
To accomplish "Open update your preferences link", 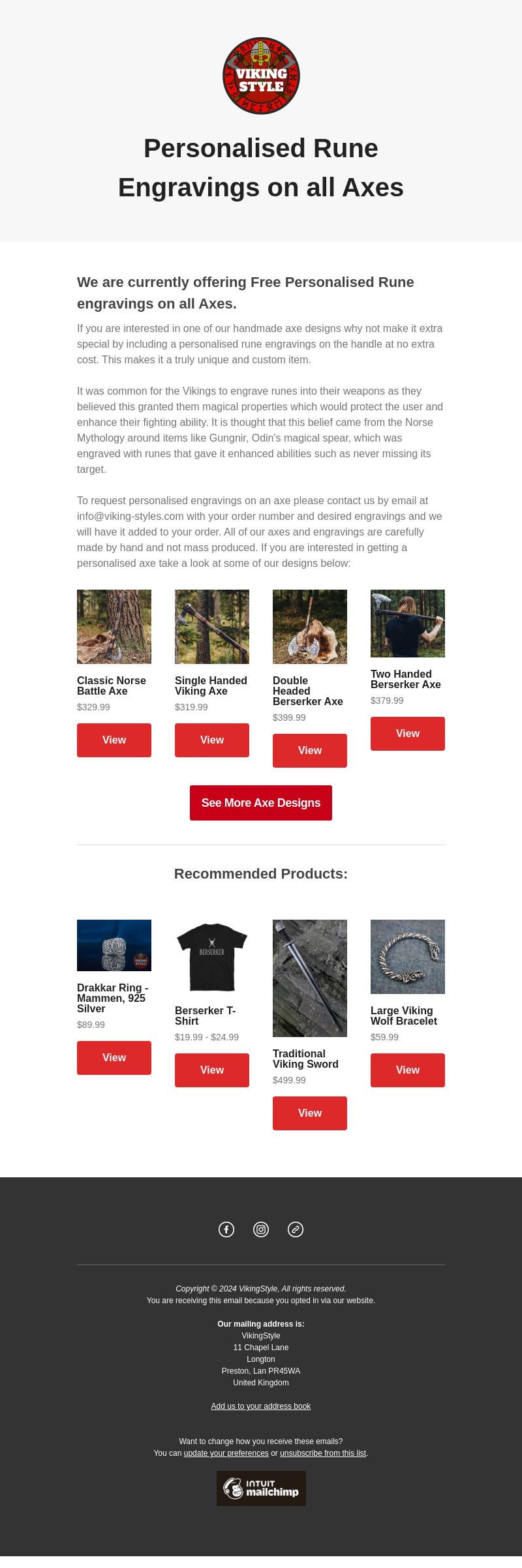I will click(x=226, y=1453).
